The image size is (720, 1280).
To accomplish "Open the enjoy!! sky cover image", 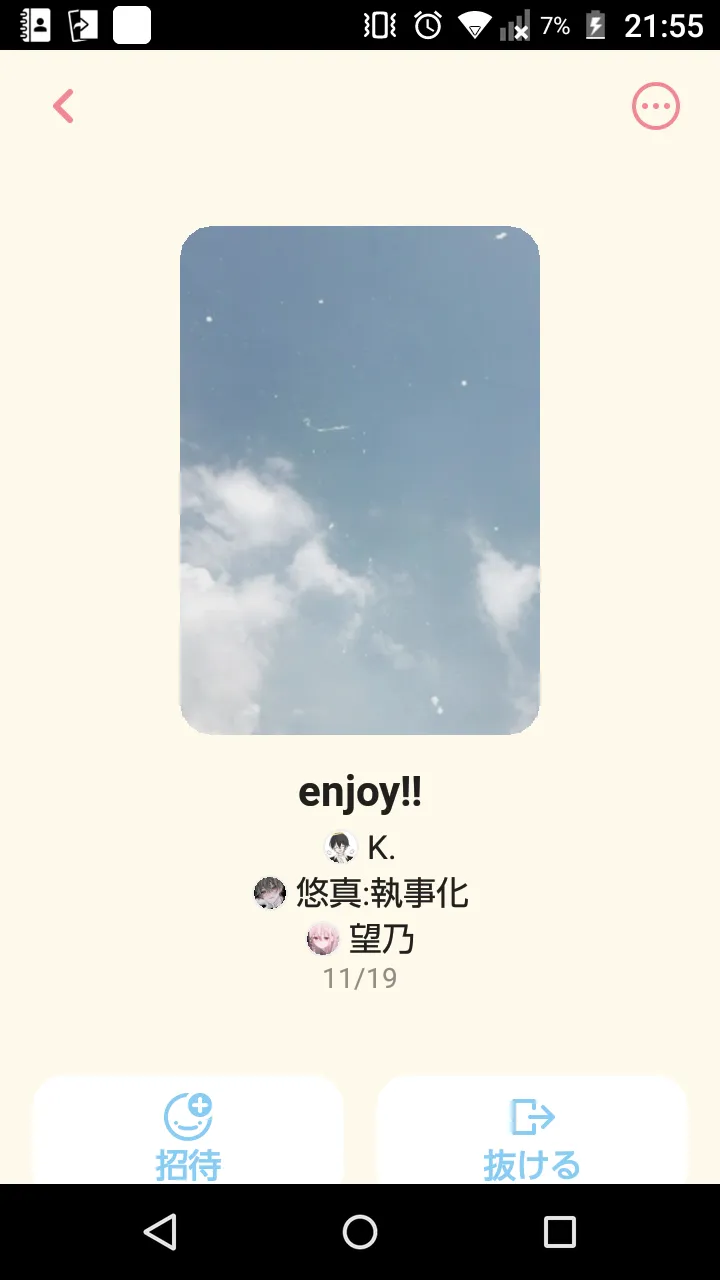I will [360, 480].
